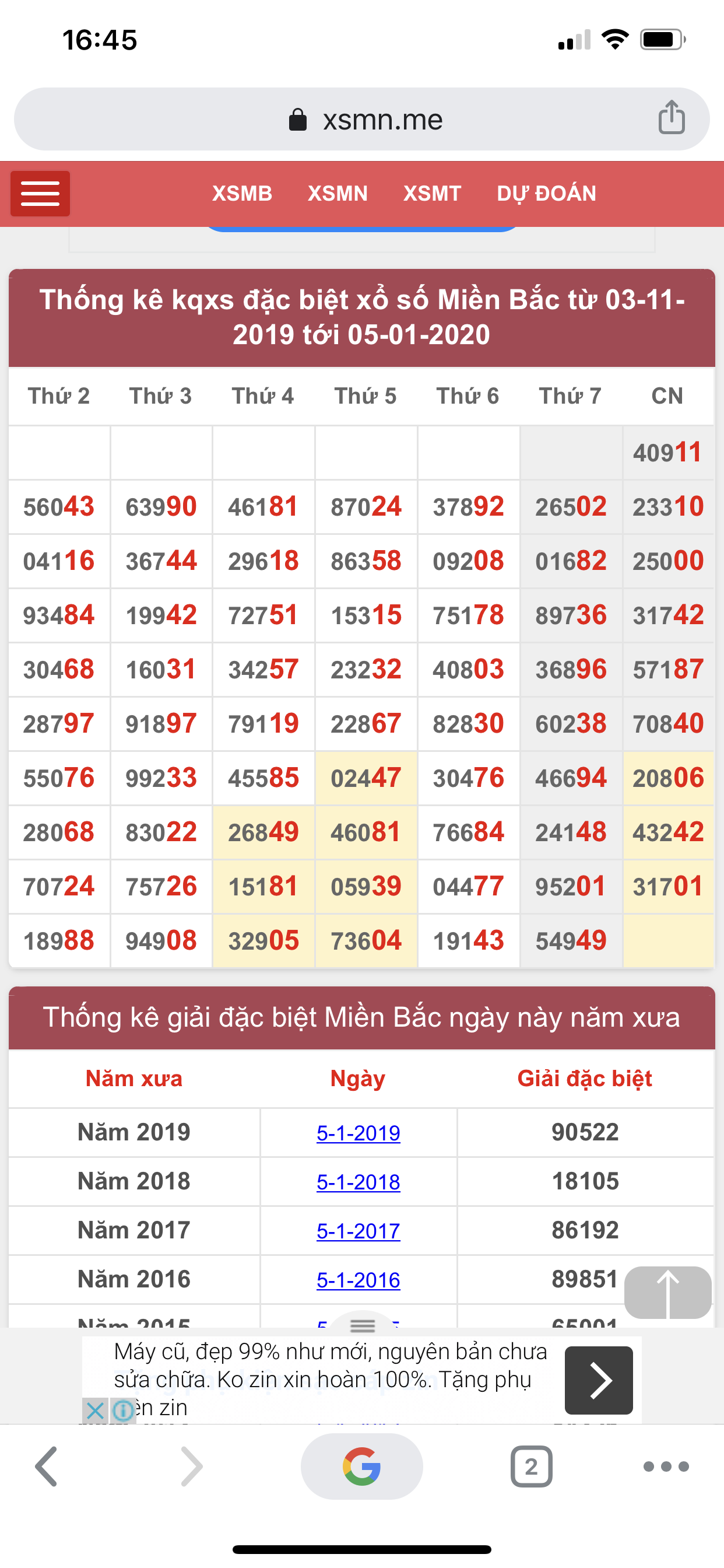The height and width of the screenshot is (1568, 724).
Task: Open the ad's arrow button
Action: pyautogui.click(x=599, y=1380)
